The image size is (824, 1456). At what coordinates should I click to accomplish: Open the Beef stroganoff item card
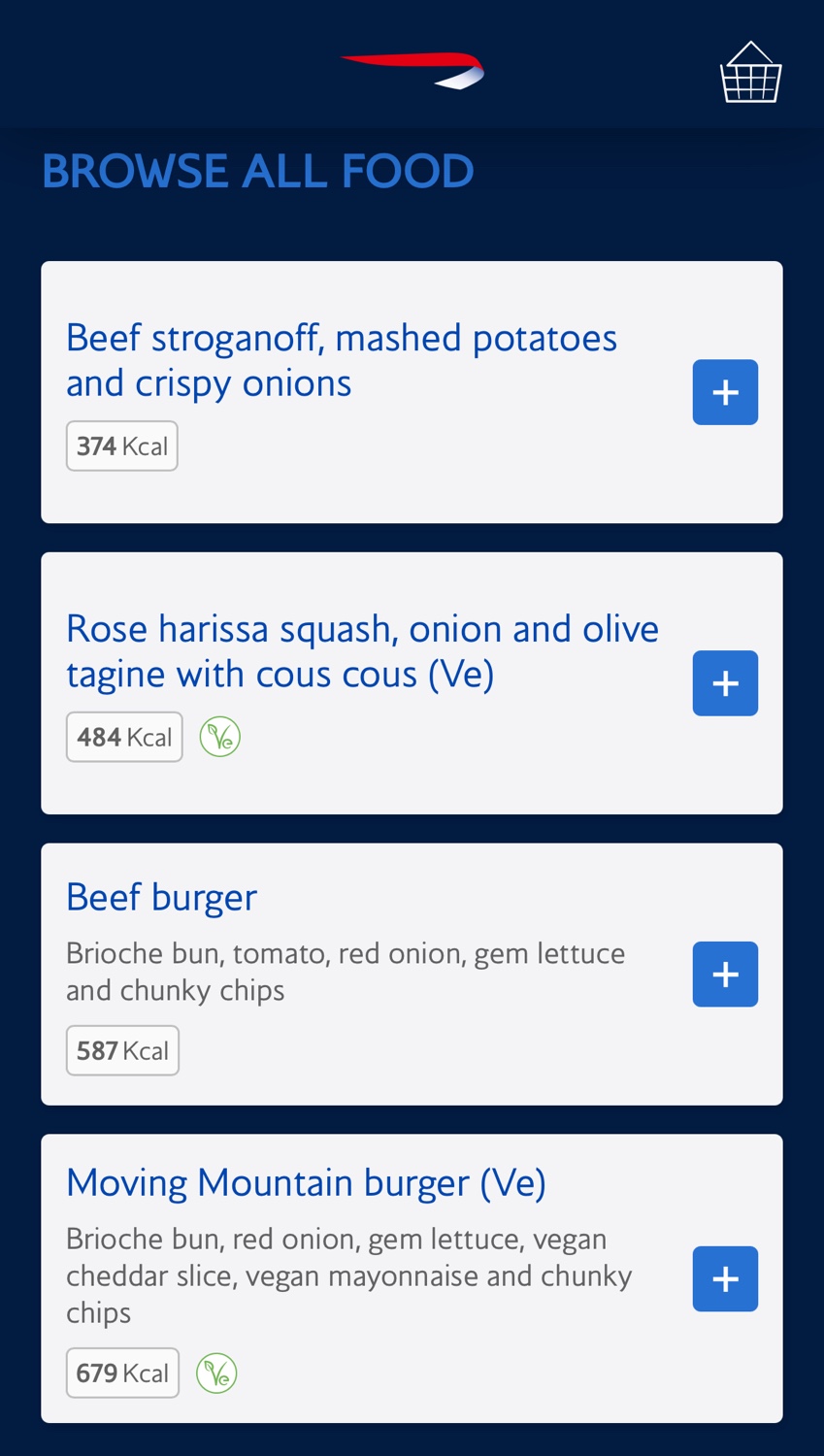click(342, 361)
